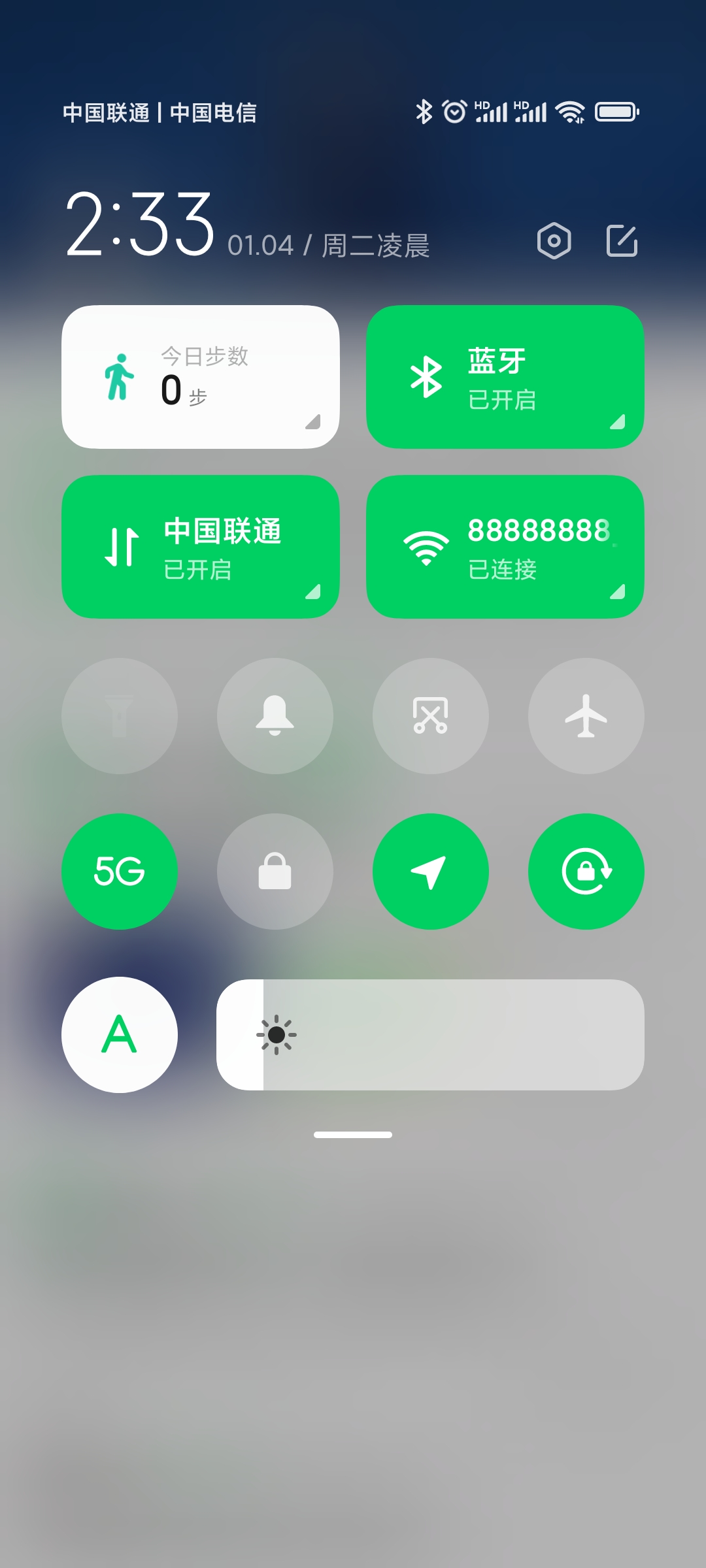This screenshot has height=1568, width=706.
Task: Turn on the flashlight
Action: click(120, 716)
